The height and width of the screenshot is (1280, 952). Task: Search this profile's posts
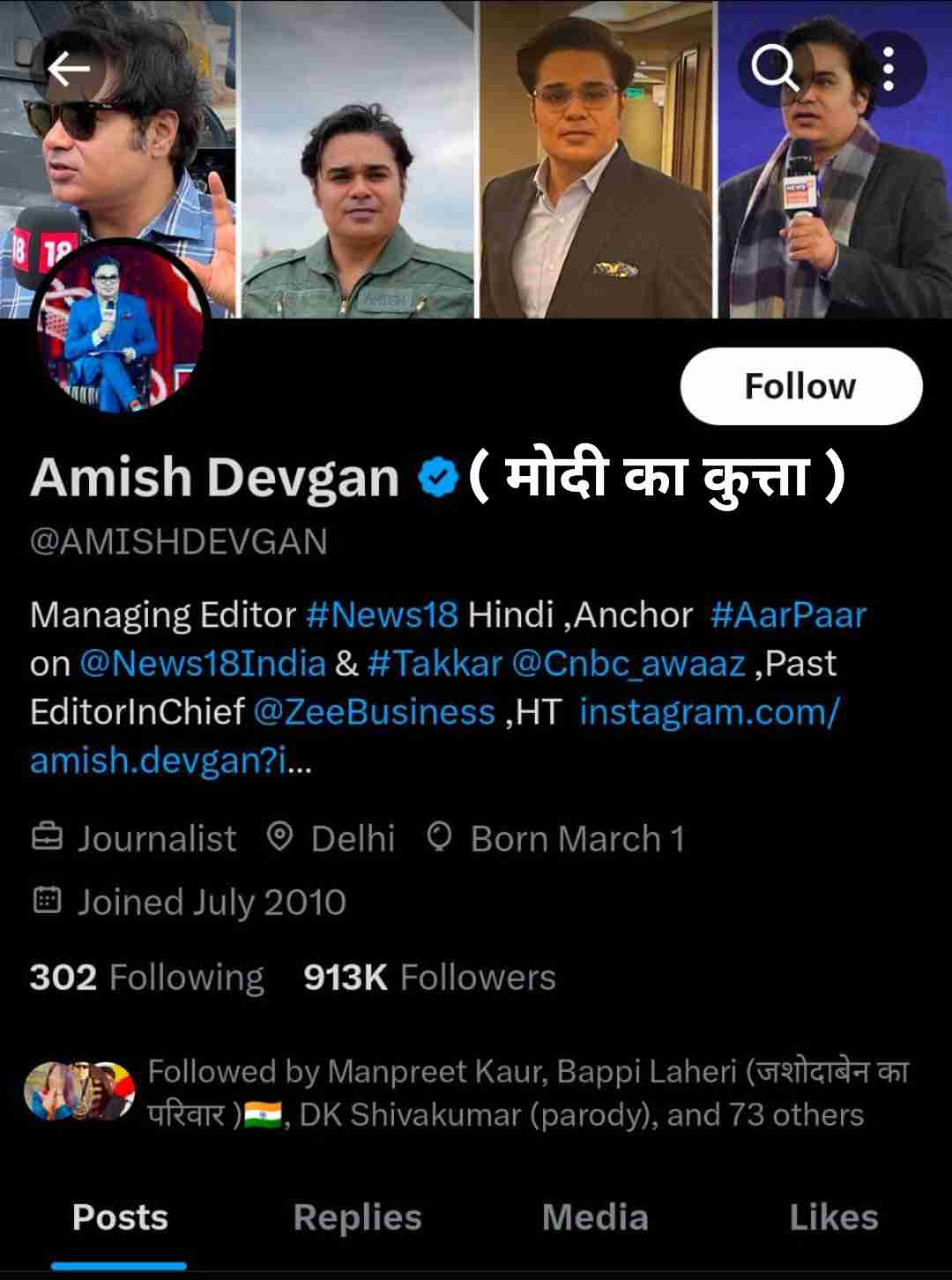[773, 68]
